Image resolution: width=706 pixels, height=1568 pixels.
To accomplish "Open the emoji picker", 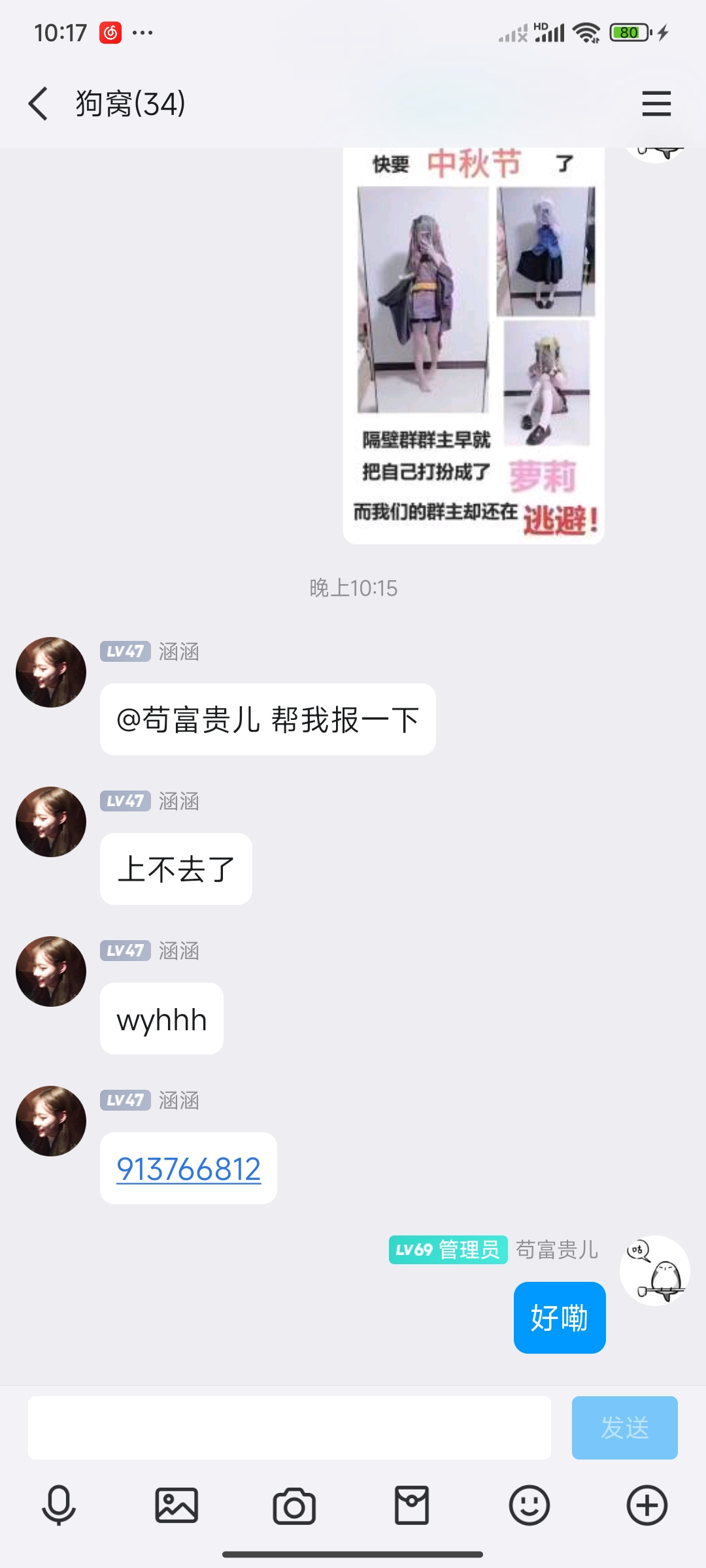I will (529, 1505).
